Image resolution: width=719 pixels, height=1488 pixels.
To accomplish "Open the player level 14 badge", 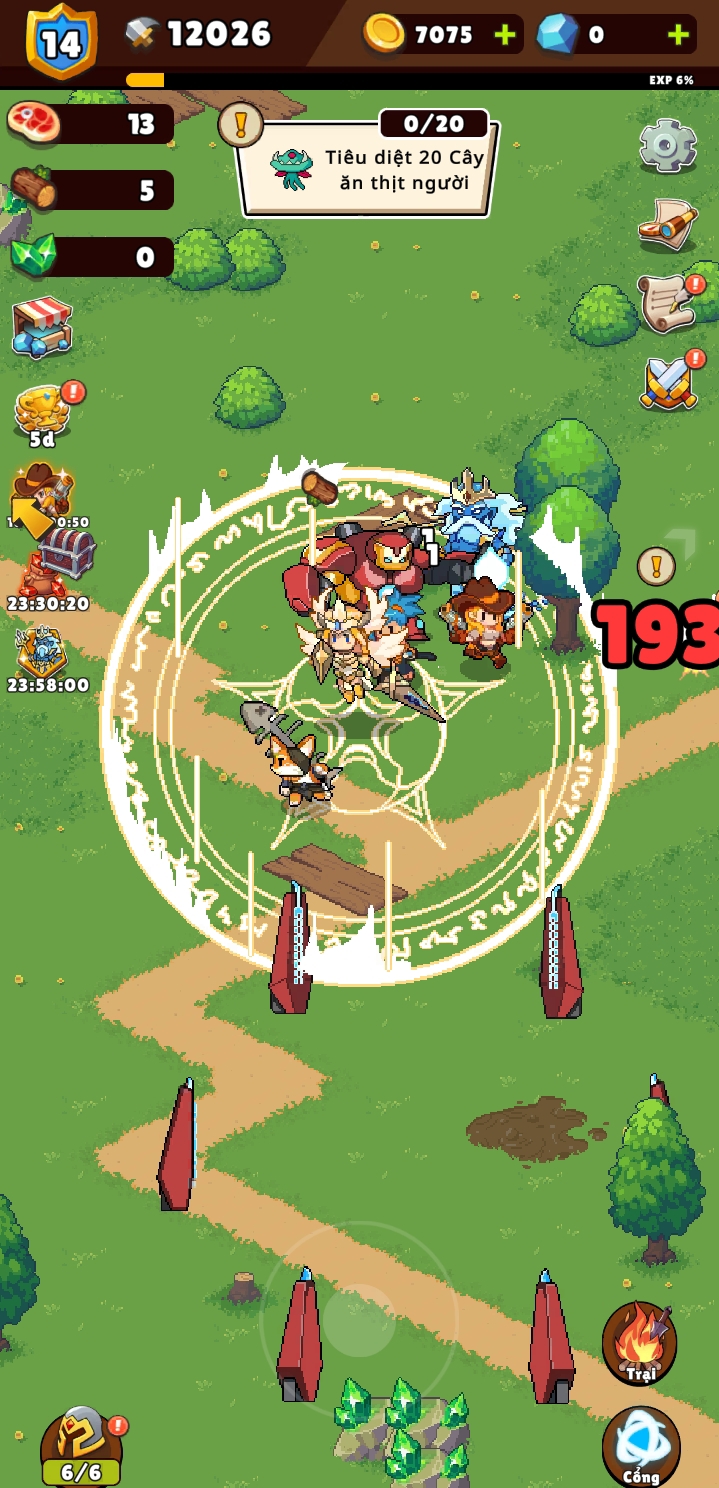I will pyautogui.click(x=61, y=40).
